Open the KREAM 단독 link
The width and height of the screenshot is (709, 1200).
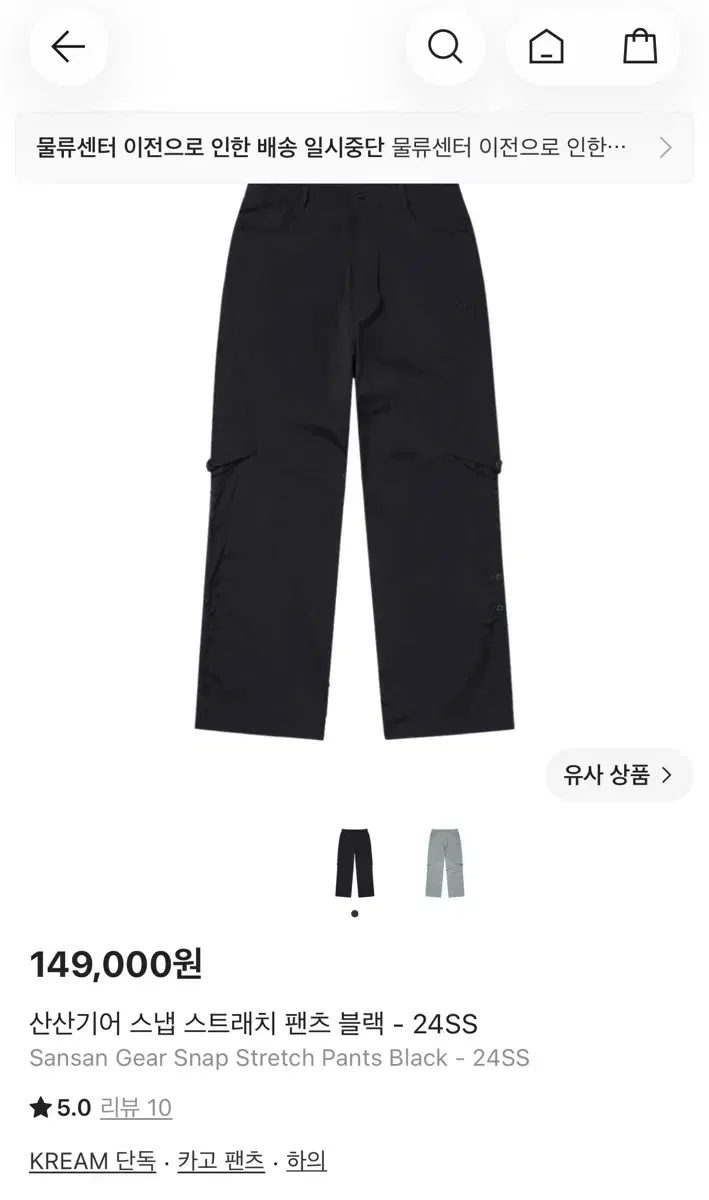(93, 1161)
